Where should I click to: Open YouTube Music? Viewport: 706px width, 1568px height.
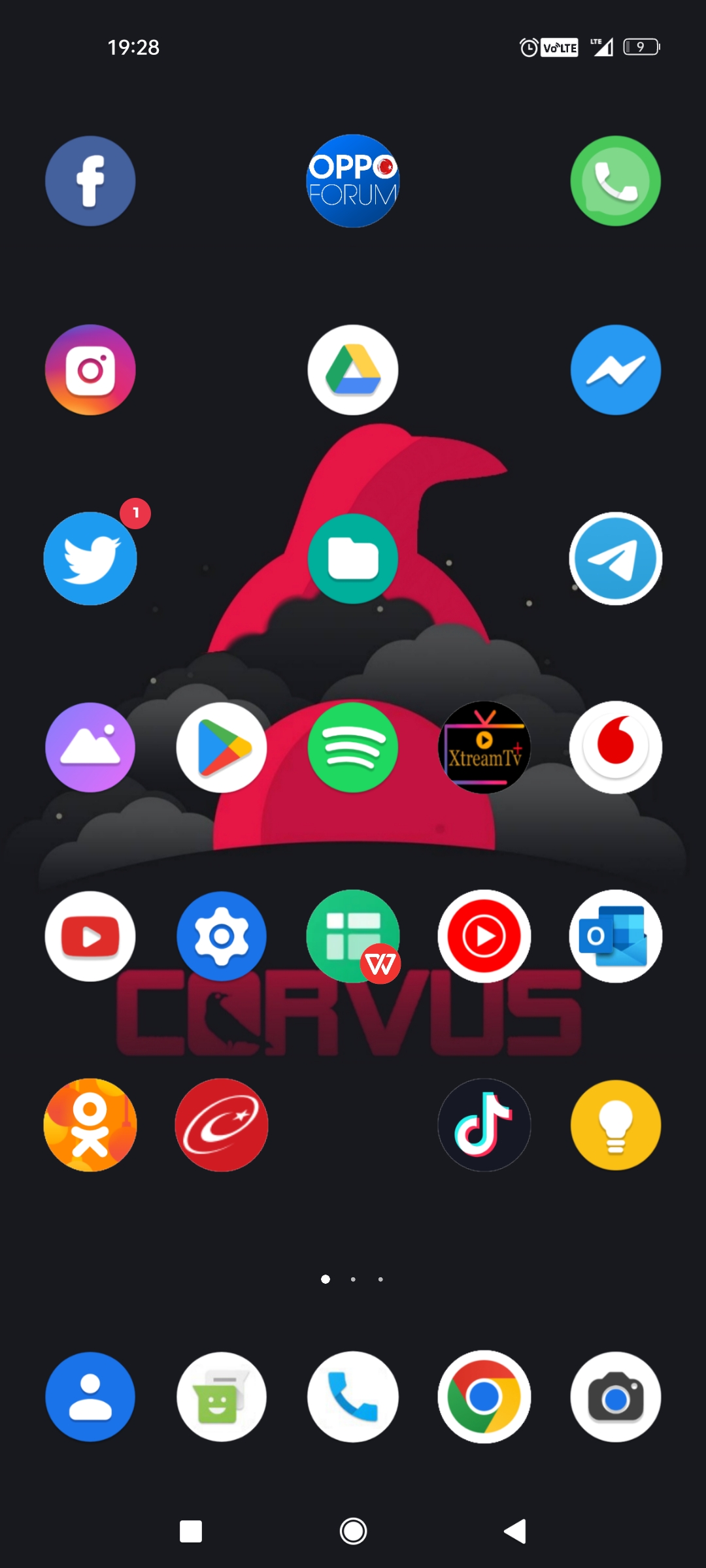(x=484, y=936)
